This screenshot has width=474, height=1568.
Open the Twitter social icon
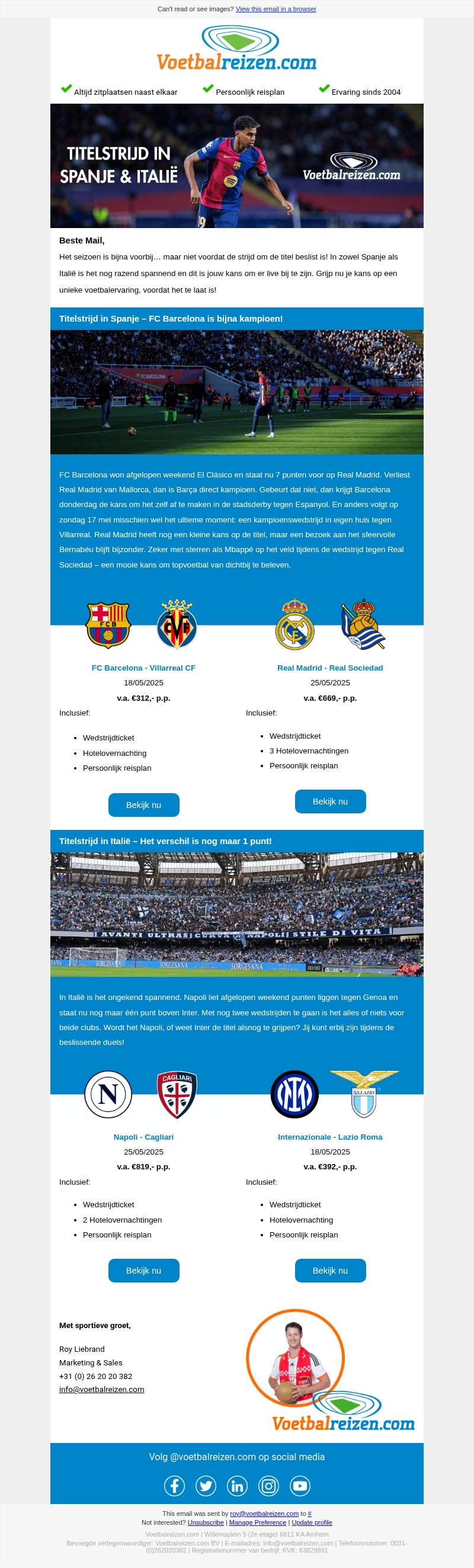[x=206, y=1485]
